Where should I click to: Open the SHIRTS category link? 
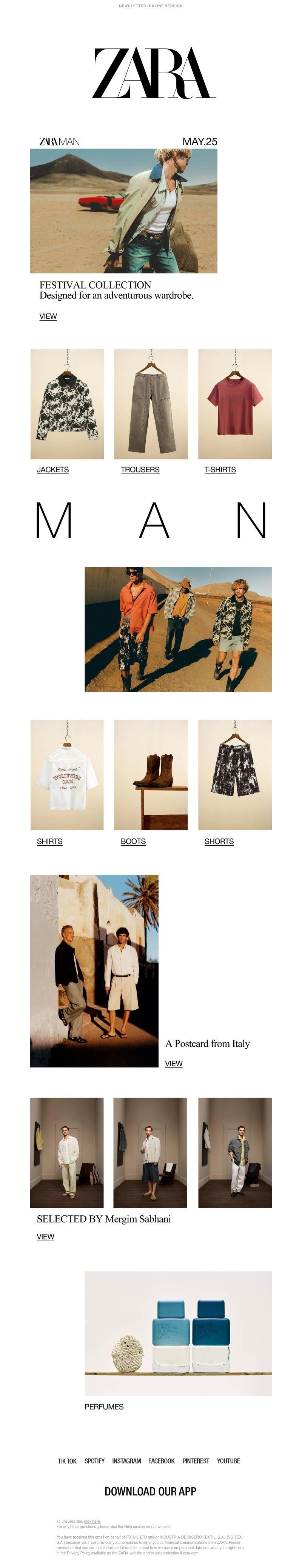(49, 841)
